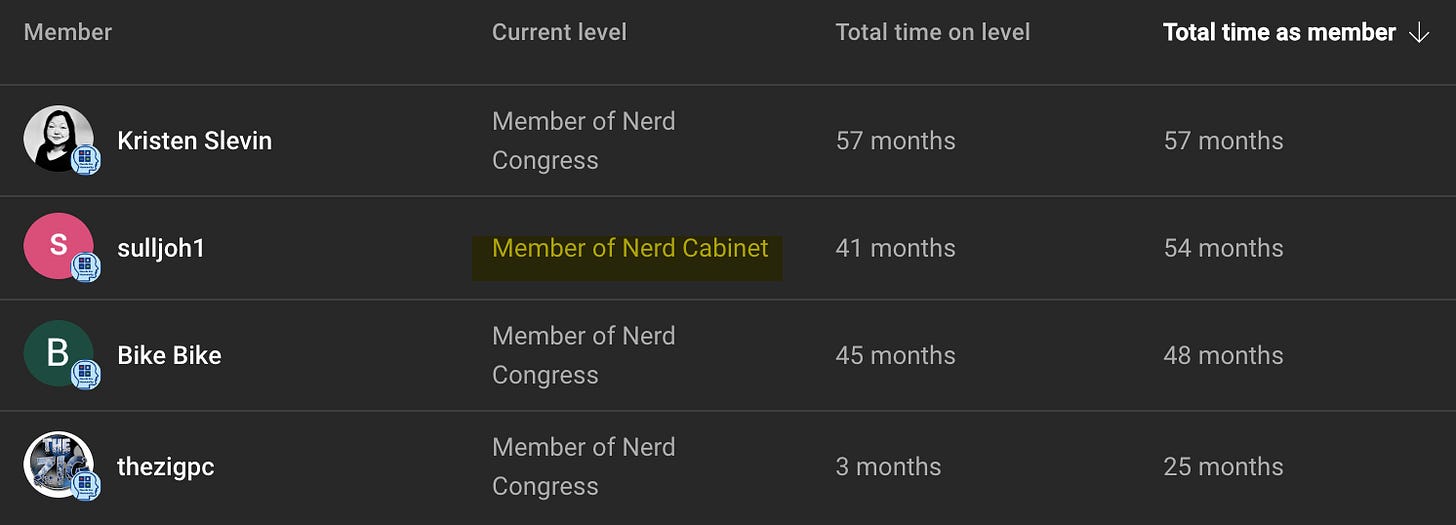Sort by Total time as member

(x=1296, y=33)
